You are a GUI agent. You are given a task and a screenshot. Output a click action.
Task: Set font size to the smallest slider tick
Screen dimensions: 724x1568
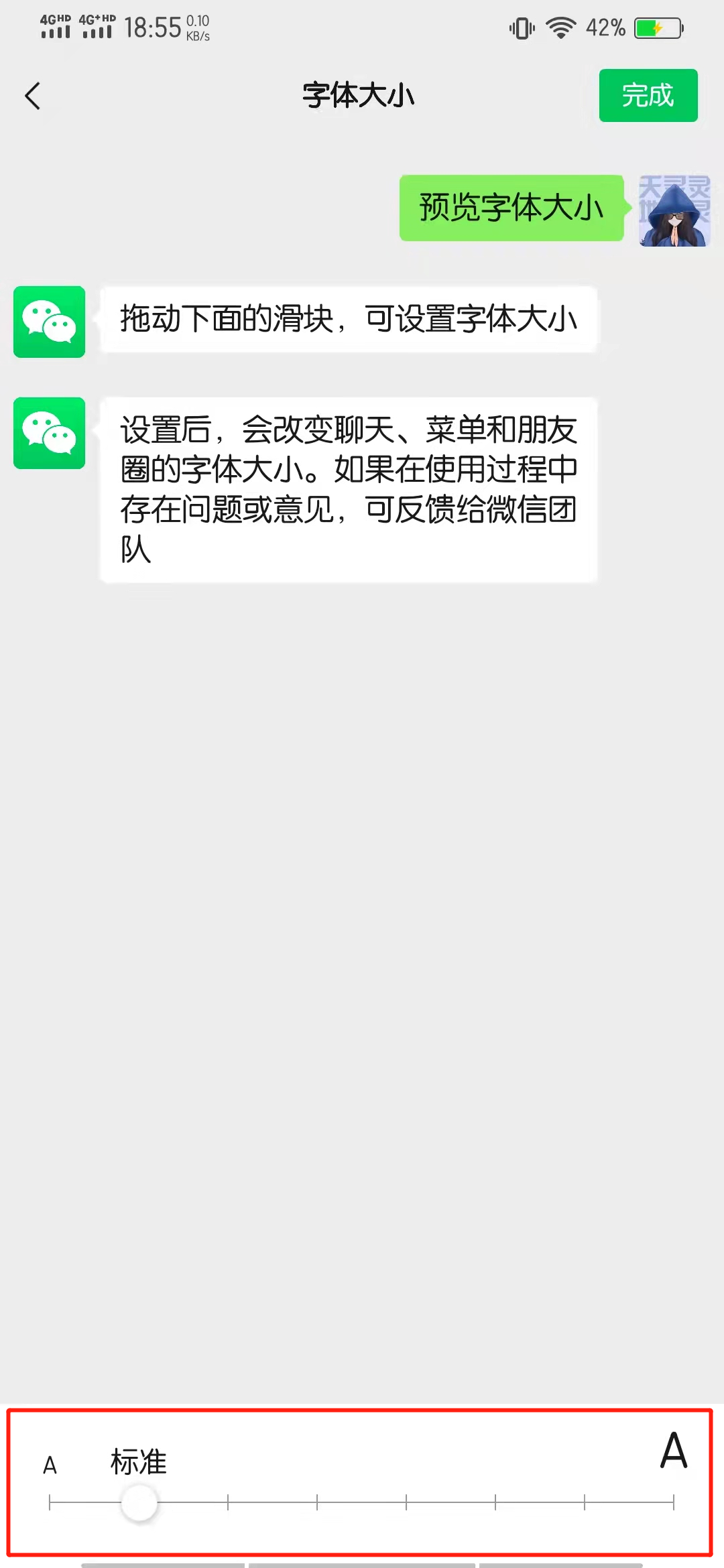coord(50,1502)
